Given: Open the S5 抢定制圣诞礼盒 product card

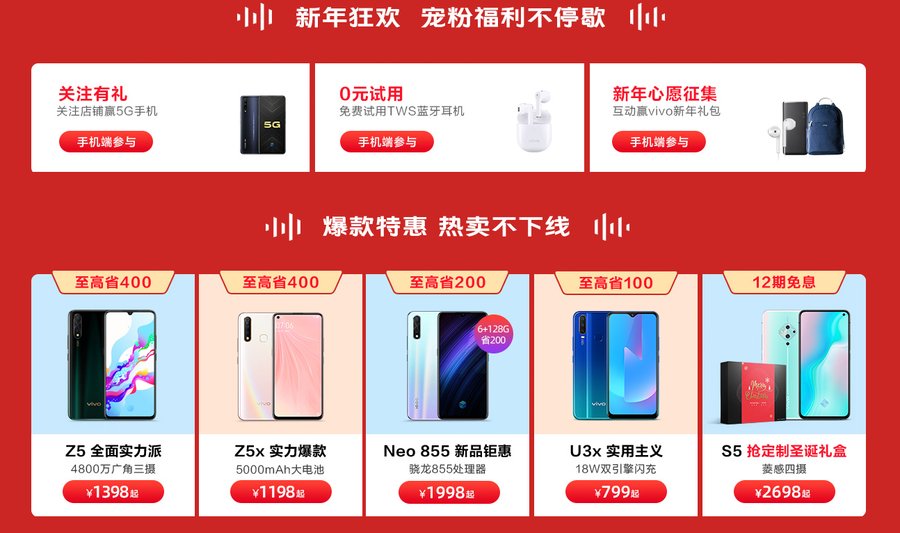Looking at the screenshot, I should point(784,390).
